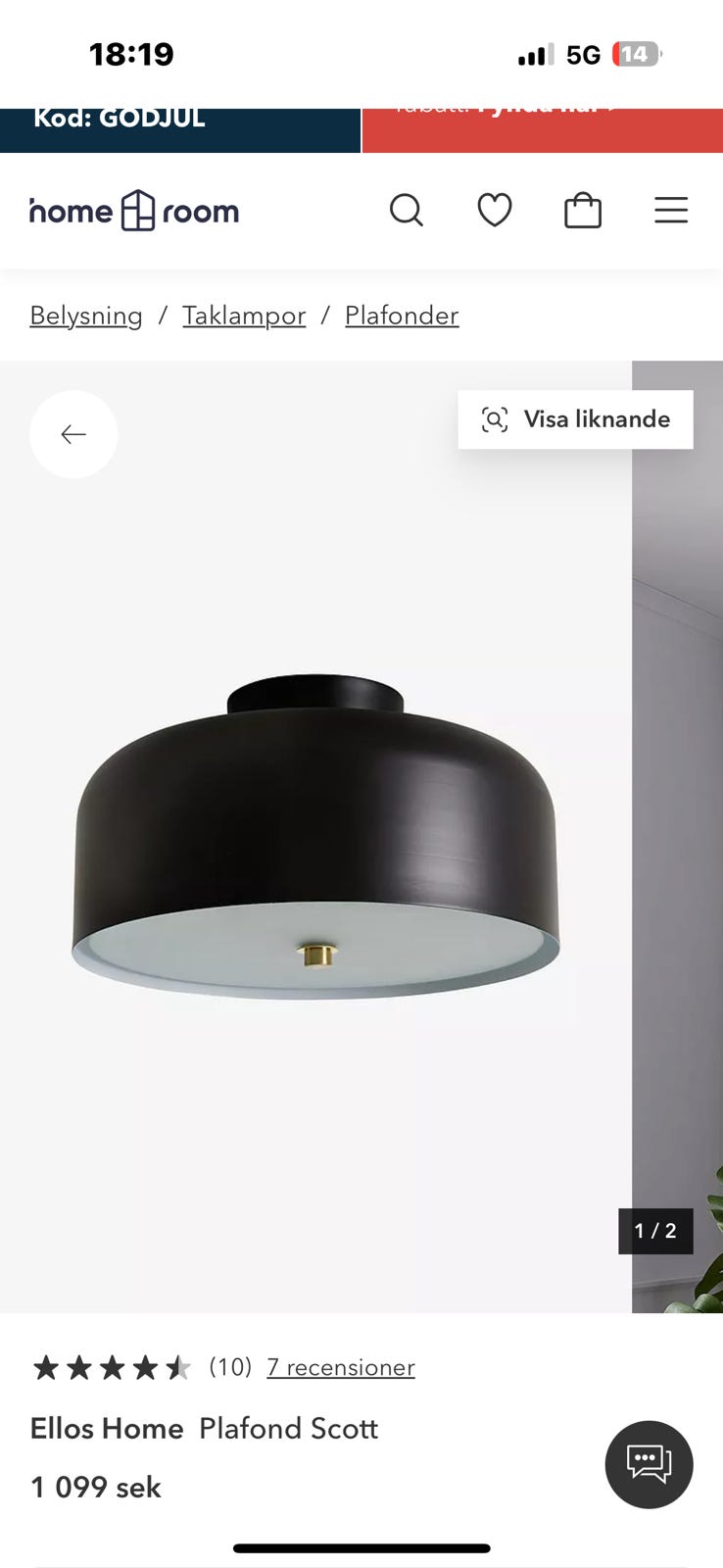Open the Belysning breadcrumb
The image size is (723, 1568).
pyautogui.click(x=86, y=316)
